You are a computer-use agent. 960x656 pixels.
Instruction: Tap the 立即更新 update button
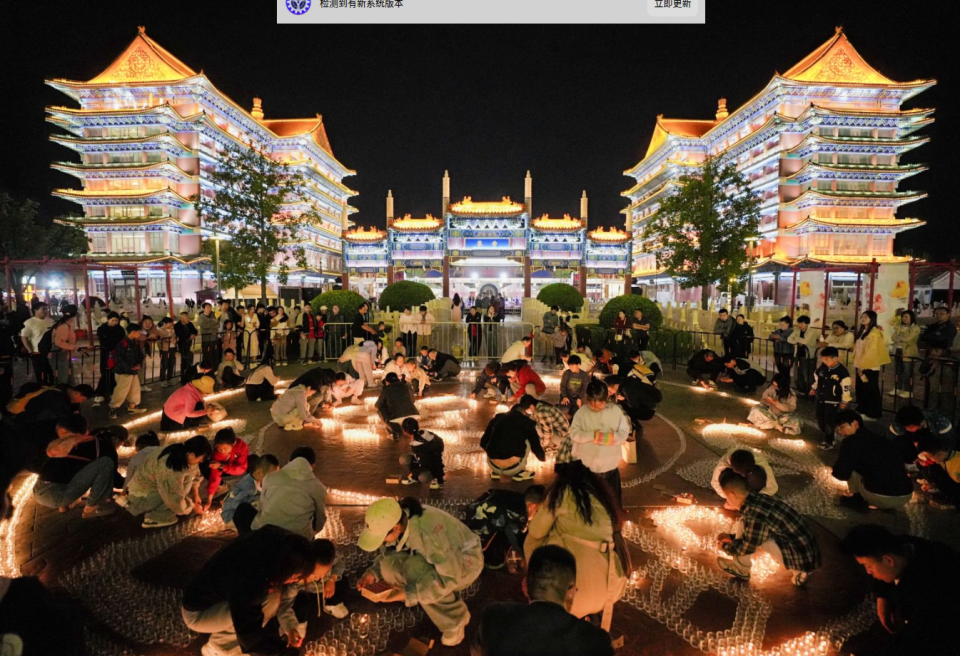[x=672, y=6]
